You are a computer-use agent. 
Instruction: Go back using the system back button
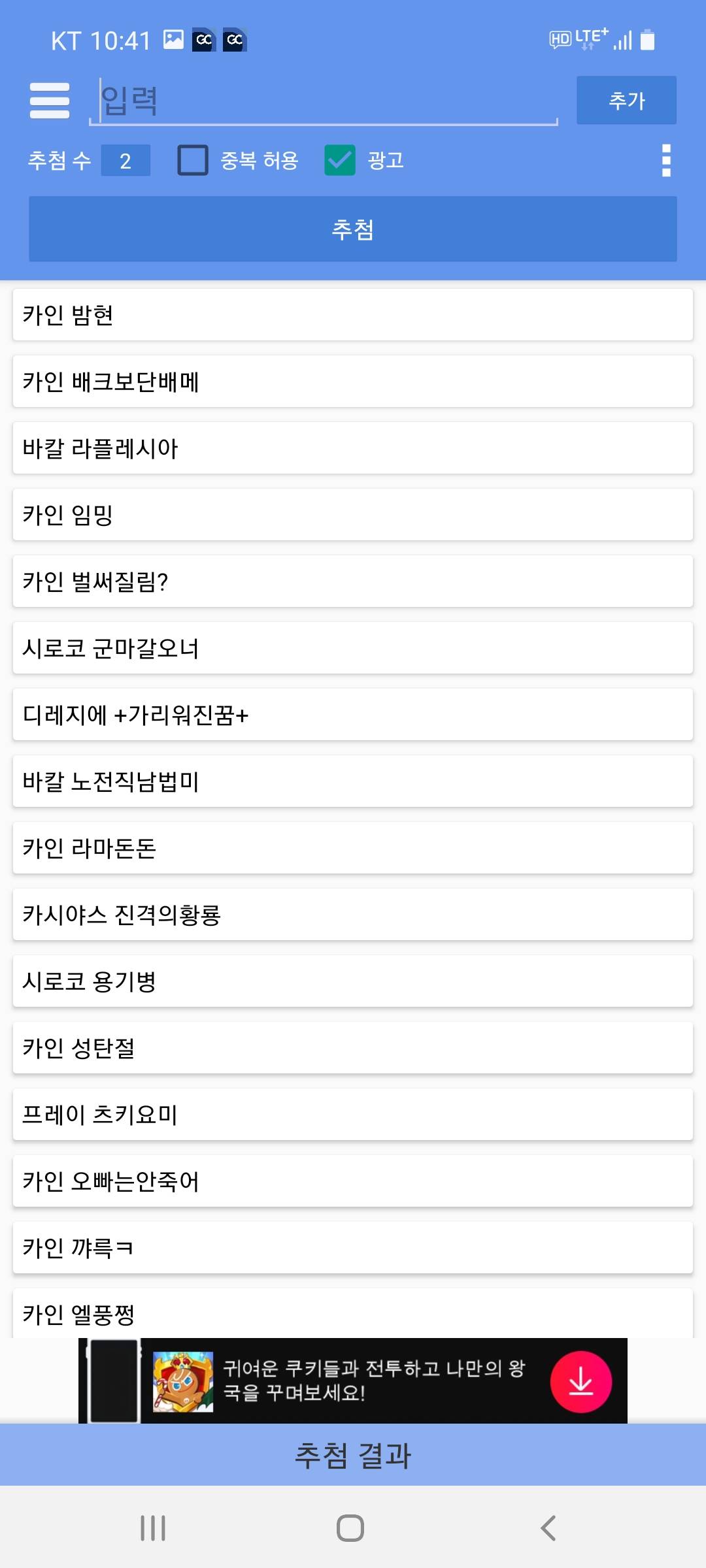pos(548,1528)
